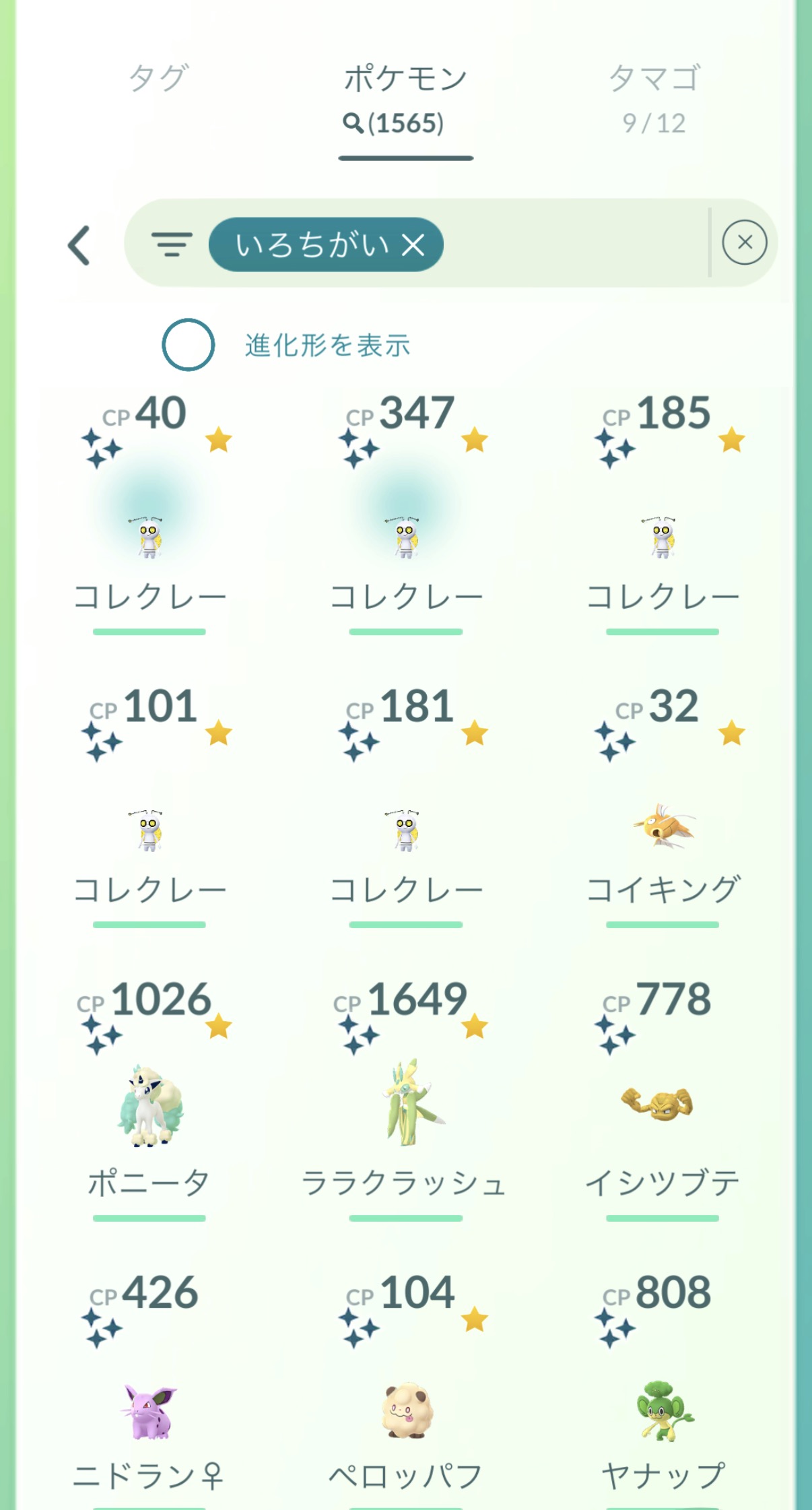Open イシツブテ CP 778

coord(663,1105)
